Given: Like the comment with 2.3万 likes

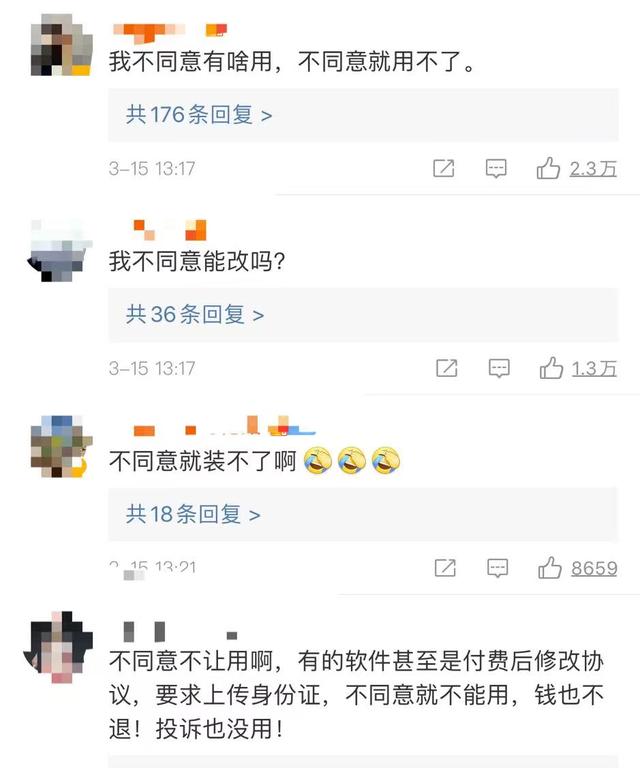Looking at the screenshot, I should coord(549,169).
